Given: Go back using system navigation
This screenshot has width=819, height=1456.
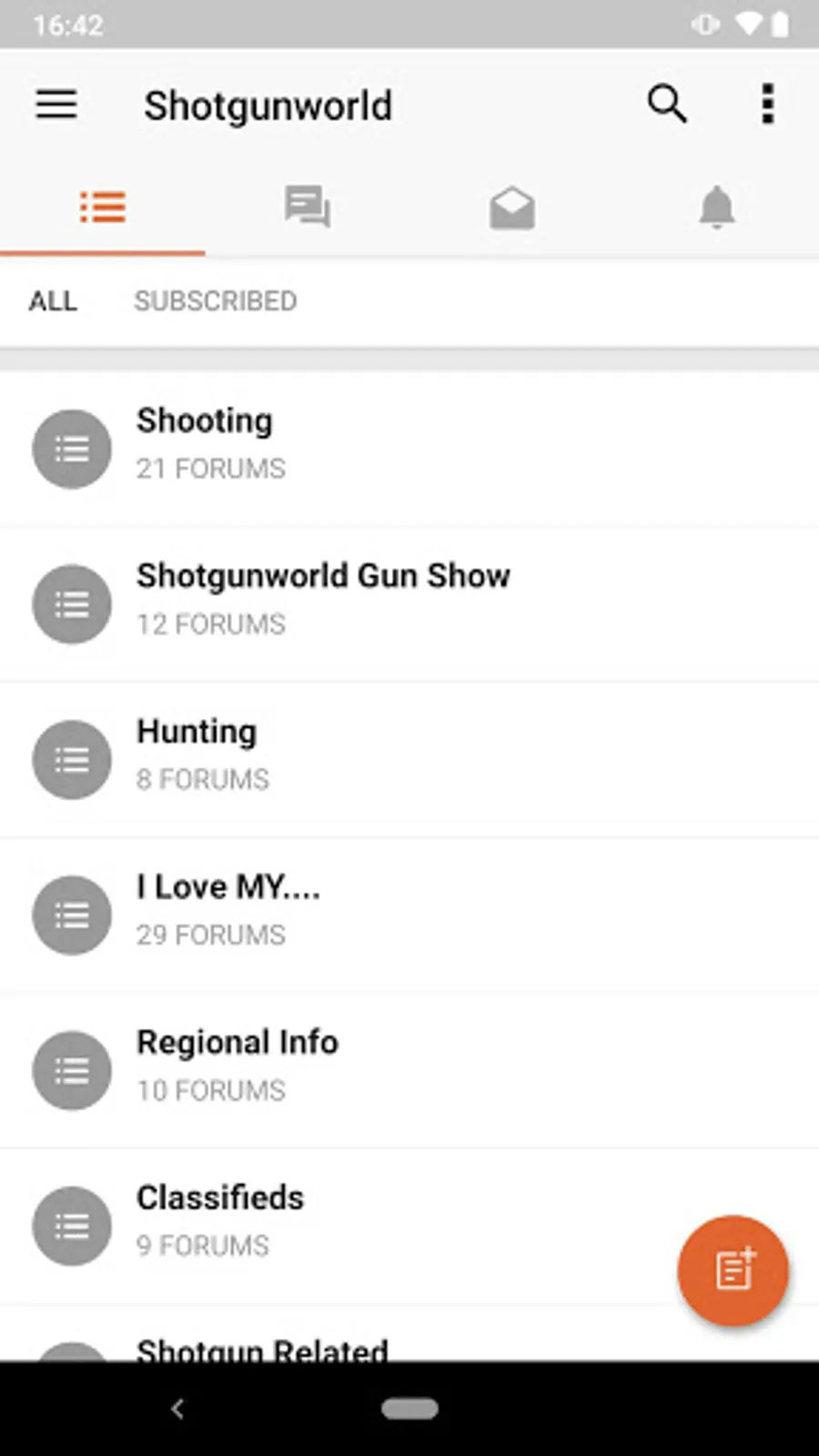Looking at the screenshot, I should pos(178,1409).
